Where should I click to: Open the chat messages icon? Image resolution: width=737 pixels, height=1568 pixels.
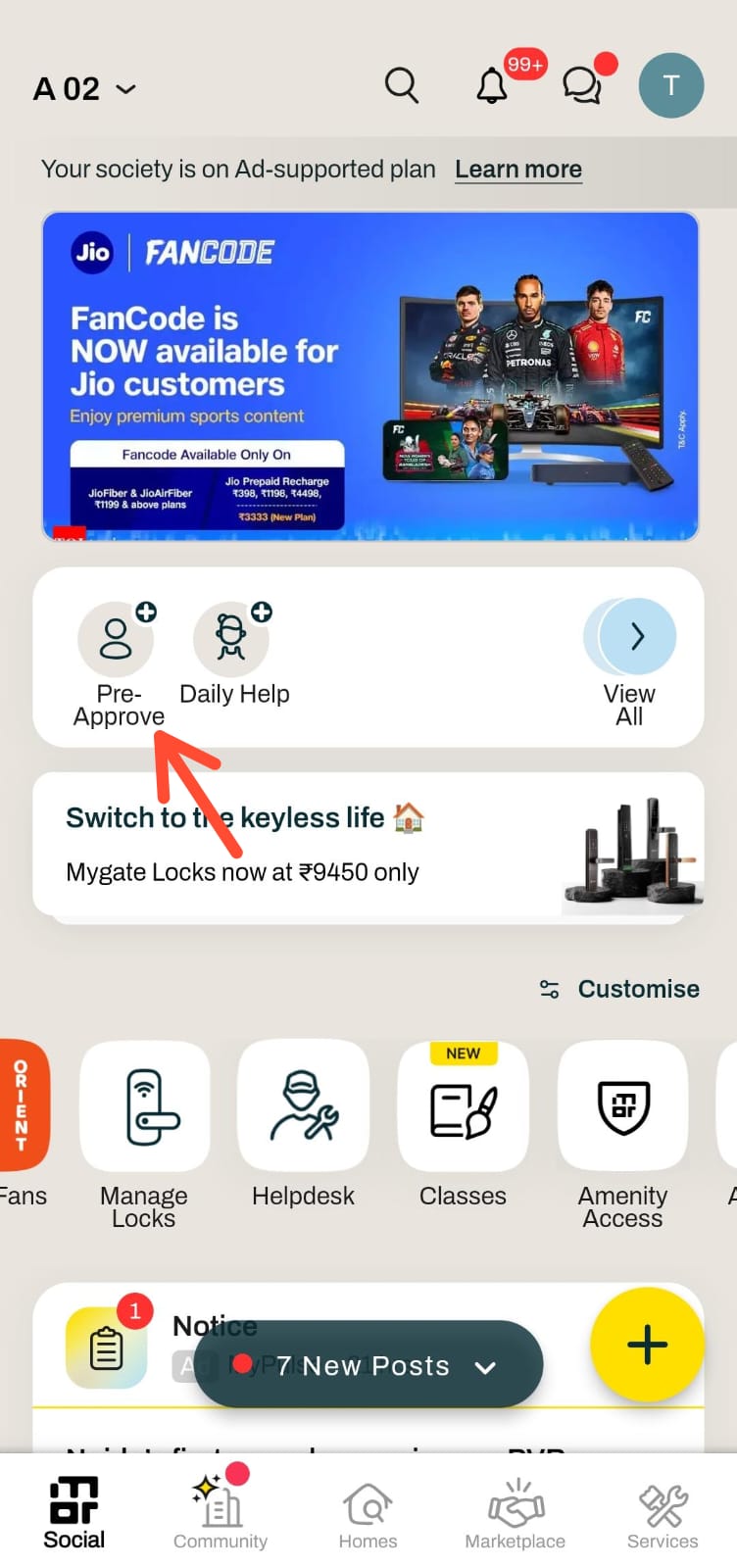pyautogui.click(x=582, y=86)
